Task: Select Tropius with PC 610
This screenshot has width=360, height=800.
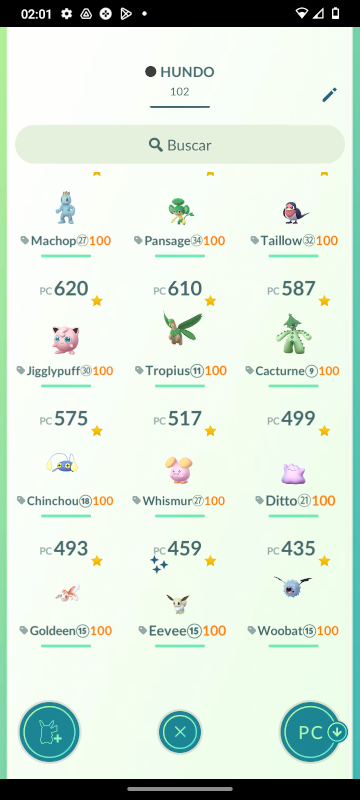Action: point(180,333)
